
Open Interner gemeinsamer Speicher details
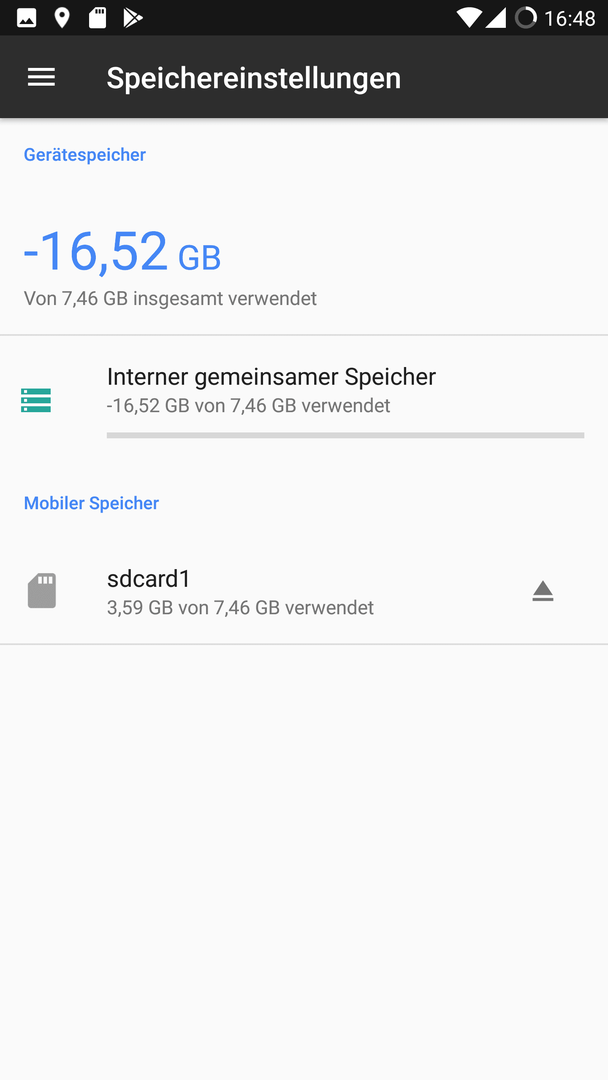(x=304, y=401)
